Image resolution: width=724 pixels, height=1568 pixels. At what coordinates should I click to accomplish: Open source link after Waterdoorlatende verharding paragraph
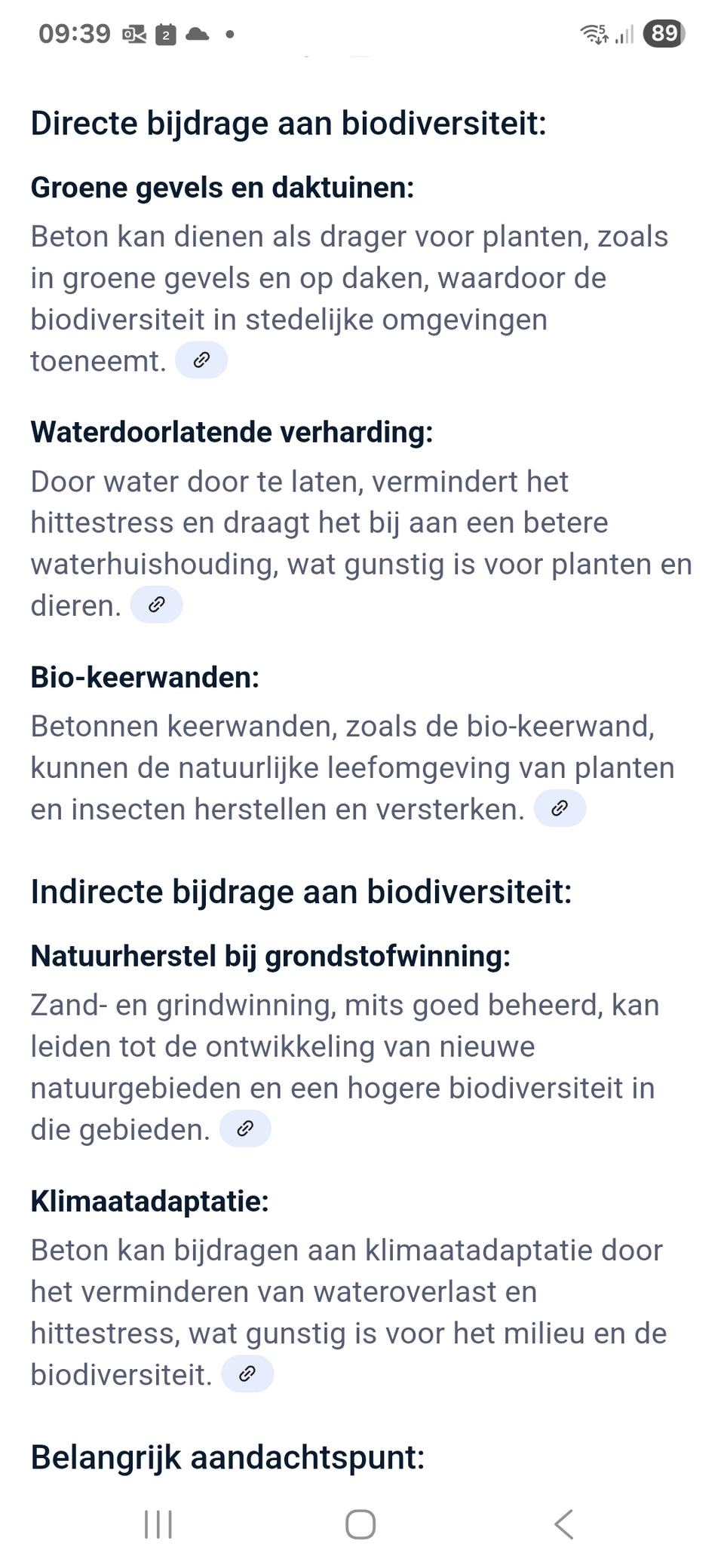point(157,605)
